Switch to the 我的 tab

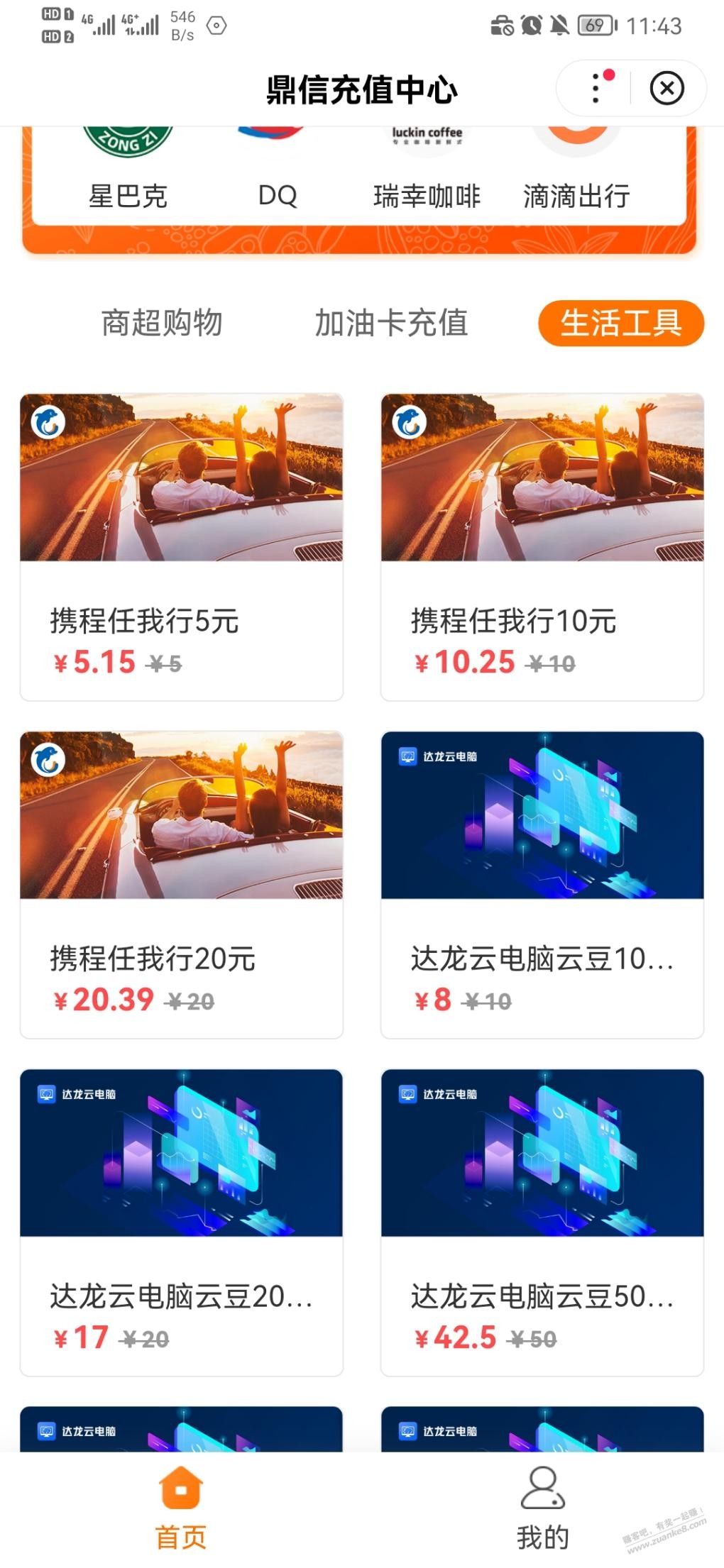click(543, 1509)
